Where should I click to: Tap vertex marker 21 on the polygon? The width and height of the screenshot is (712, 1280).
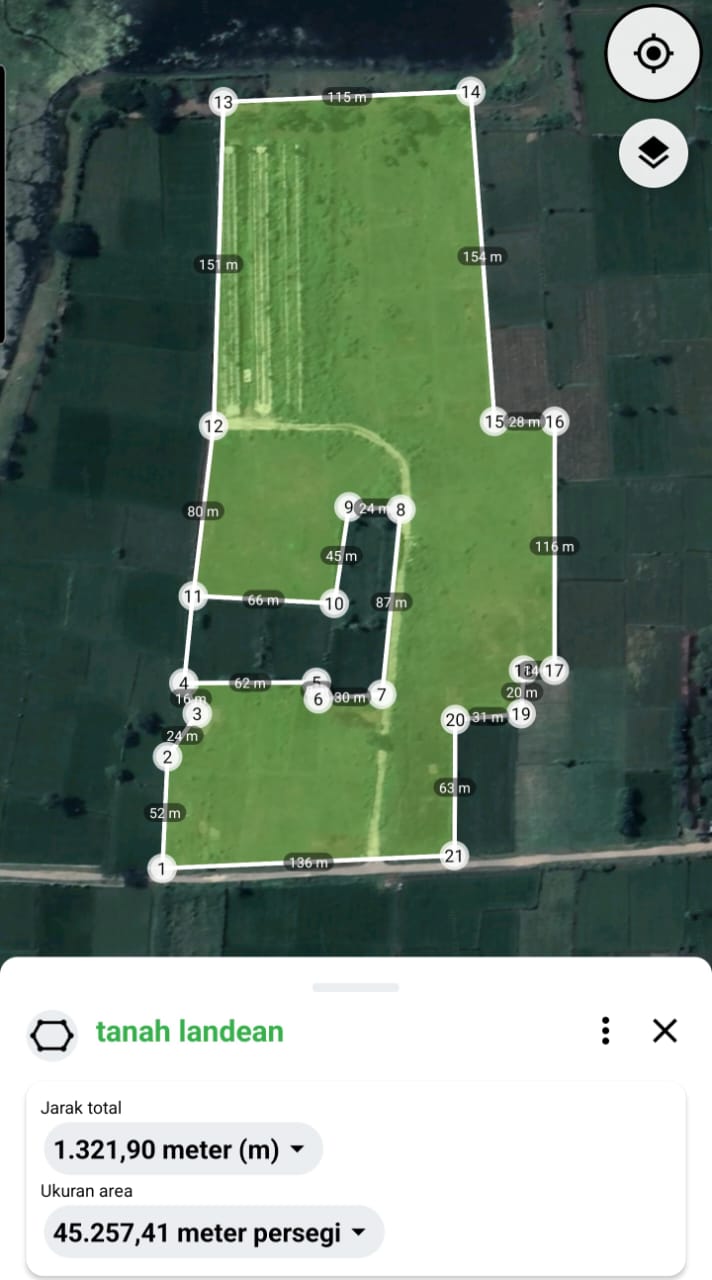click(454, 856)
